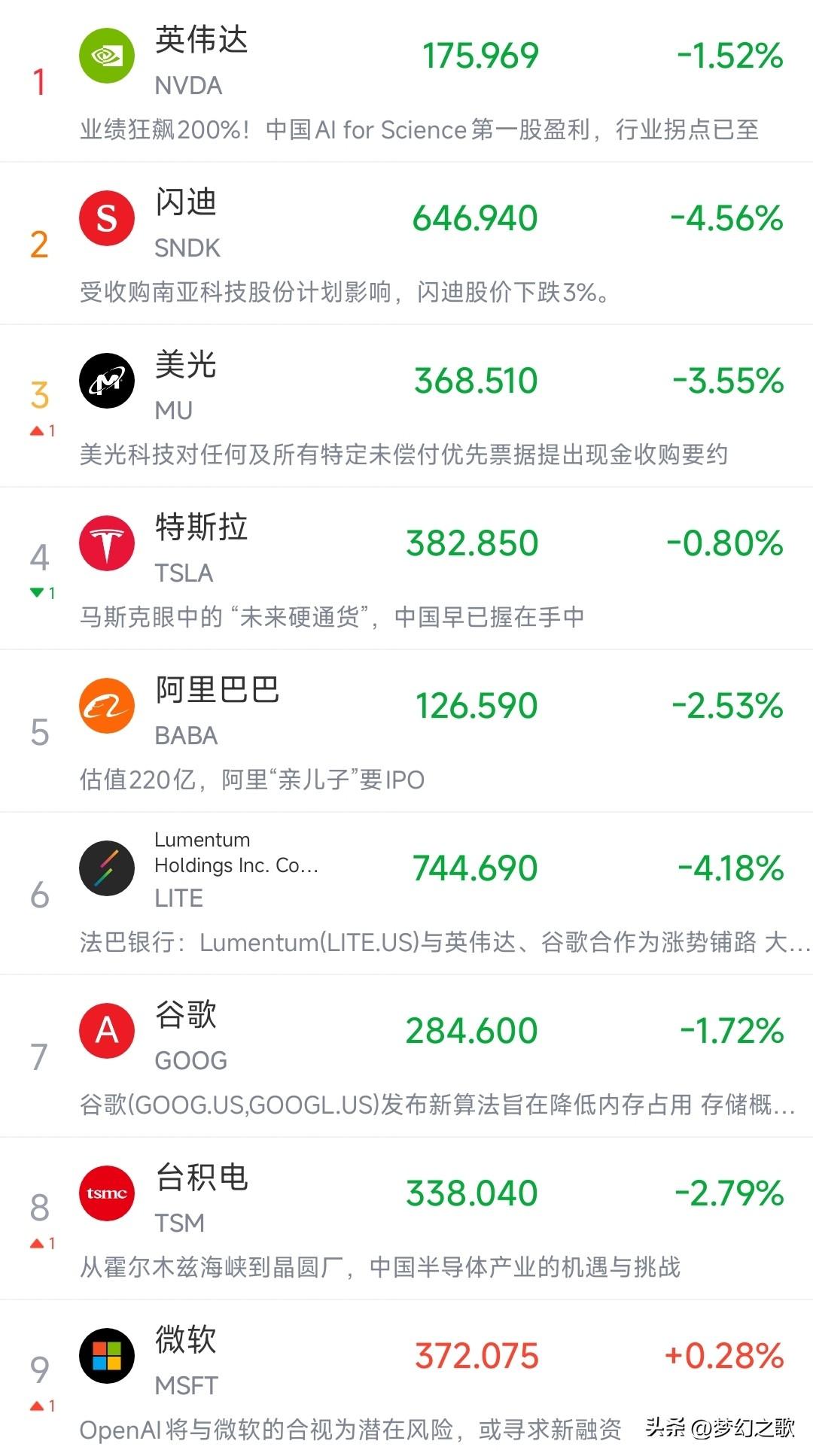Select the SanDisk red circle logo
This screenshot has width=813, height=1456.
(x=106, y=217)
